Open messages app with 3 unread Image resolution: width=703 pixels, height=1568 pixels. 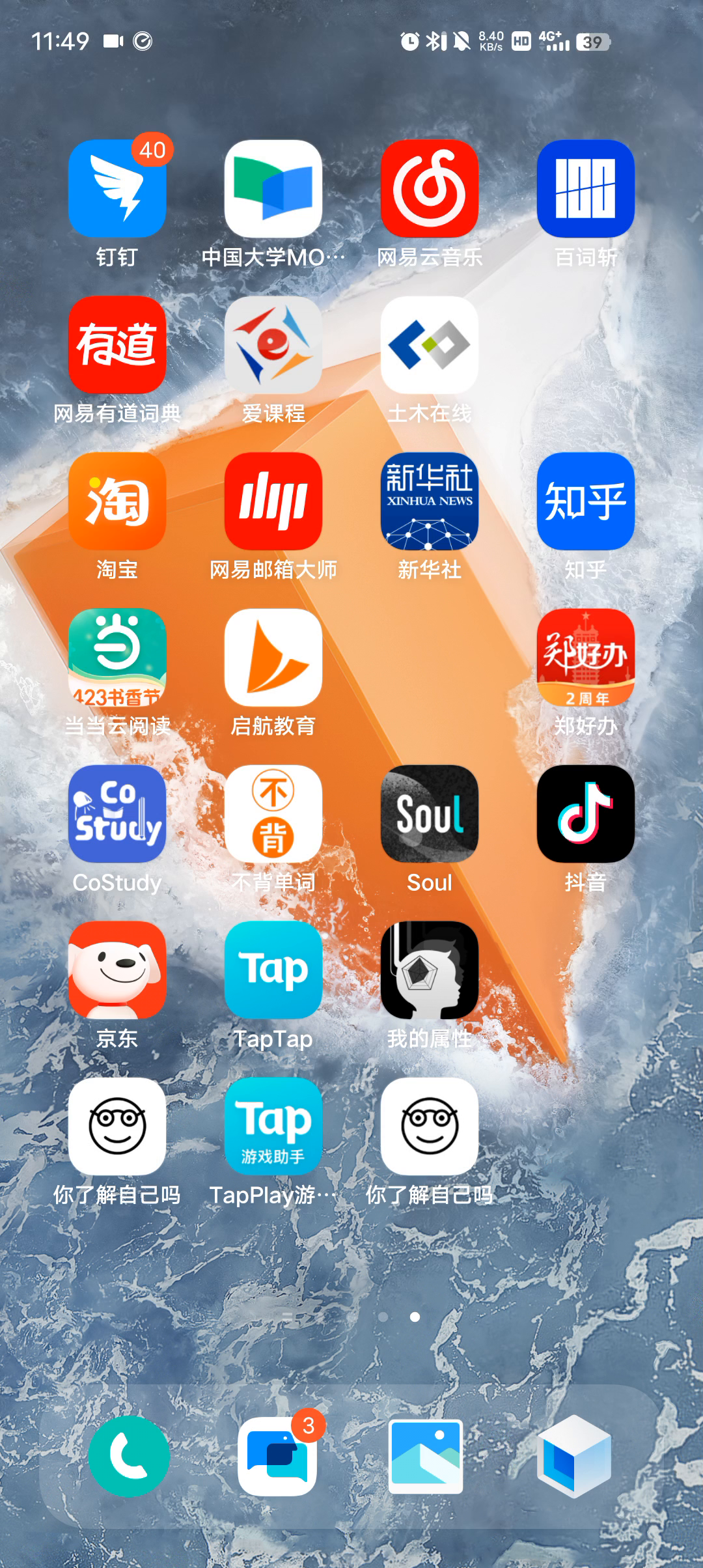[277, 1456]
